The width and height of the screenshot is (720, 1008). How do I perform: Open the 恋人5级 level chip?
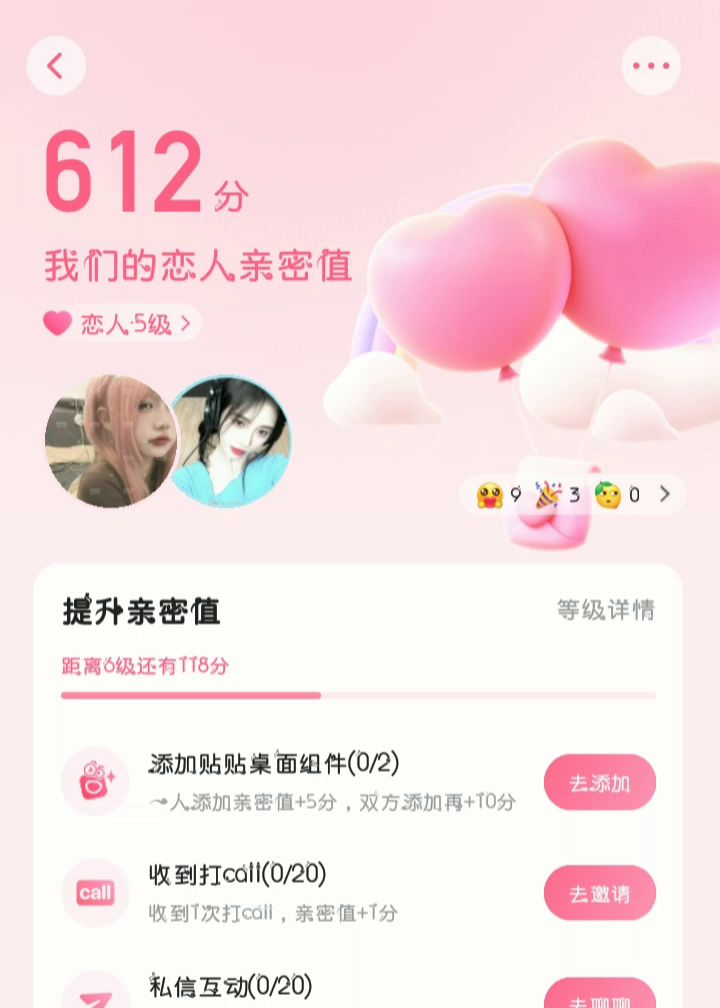point(122,324)
